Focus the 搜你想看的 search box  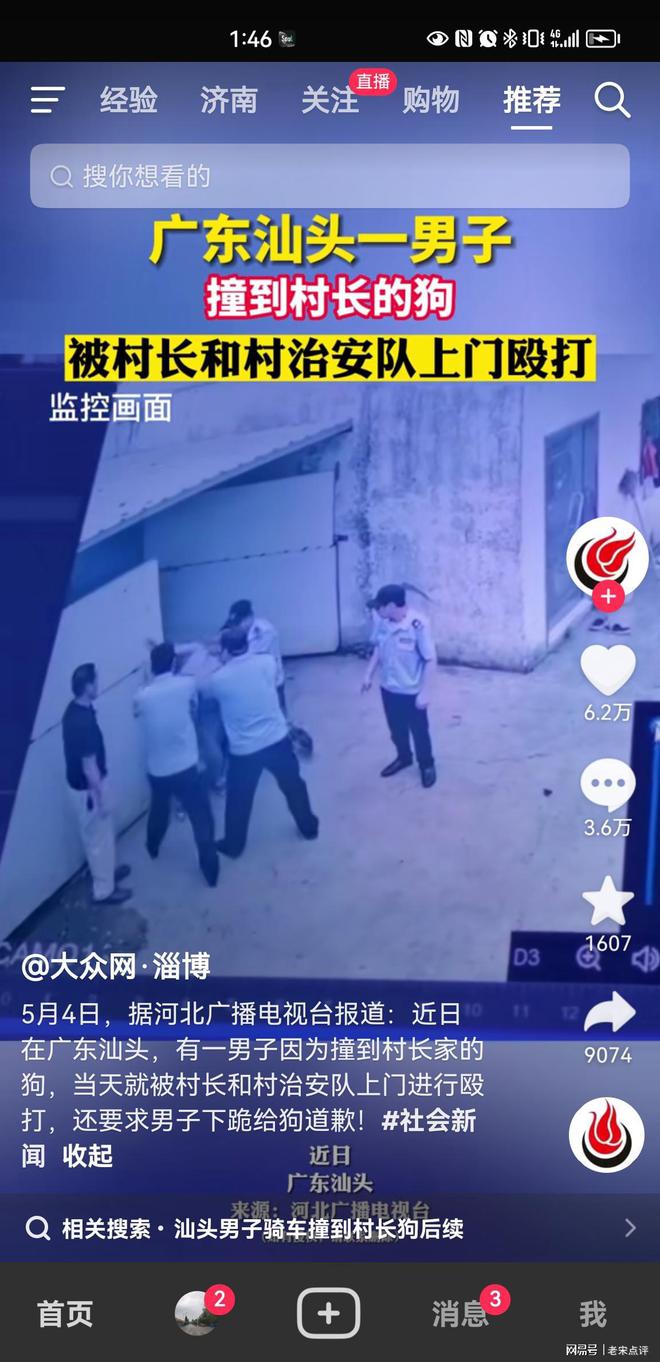[330, 176]
